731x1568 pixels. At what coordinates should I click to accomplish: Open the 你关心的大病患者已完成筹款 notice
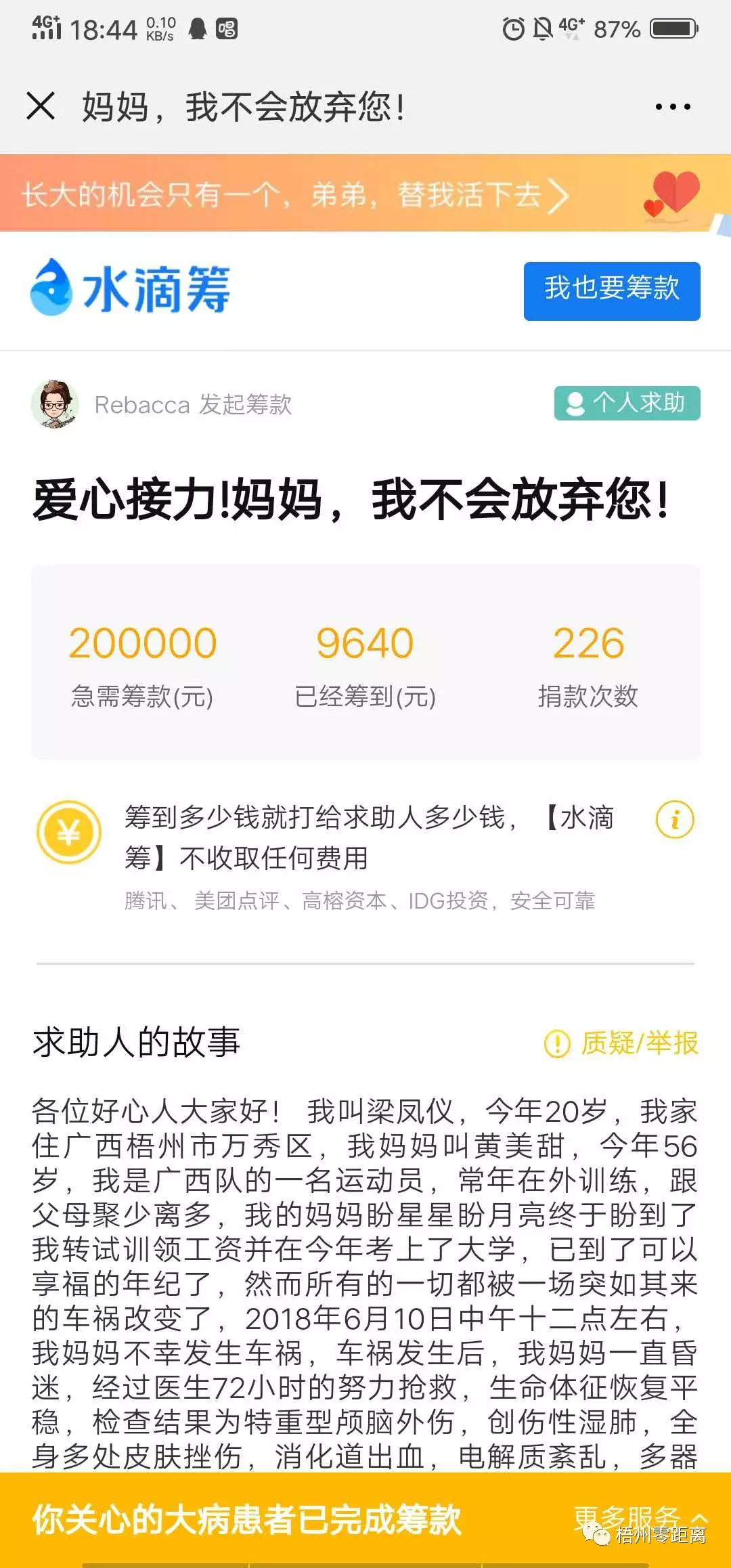coord(247,1519)
